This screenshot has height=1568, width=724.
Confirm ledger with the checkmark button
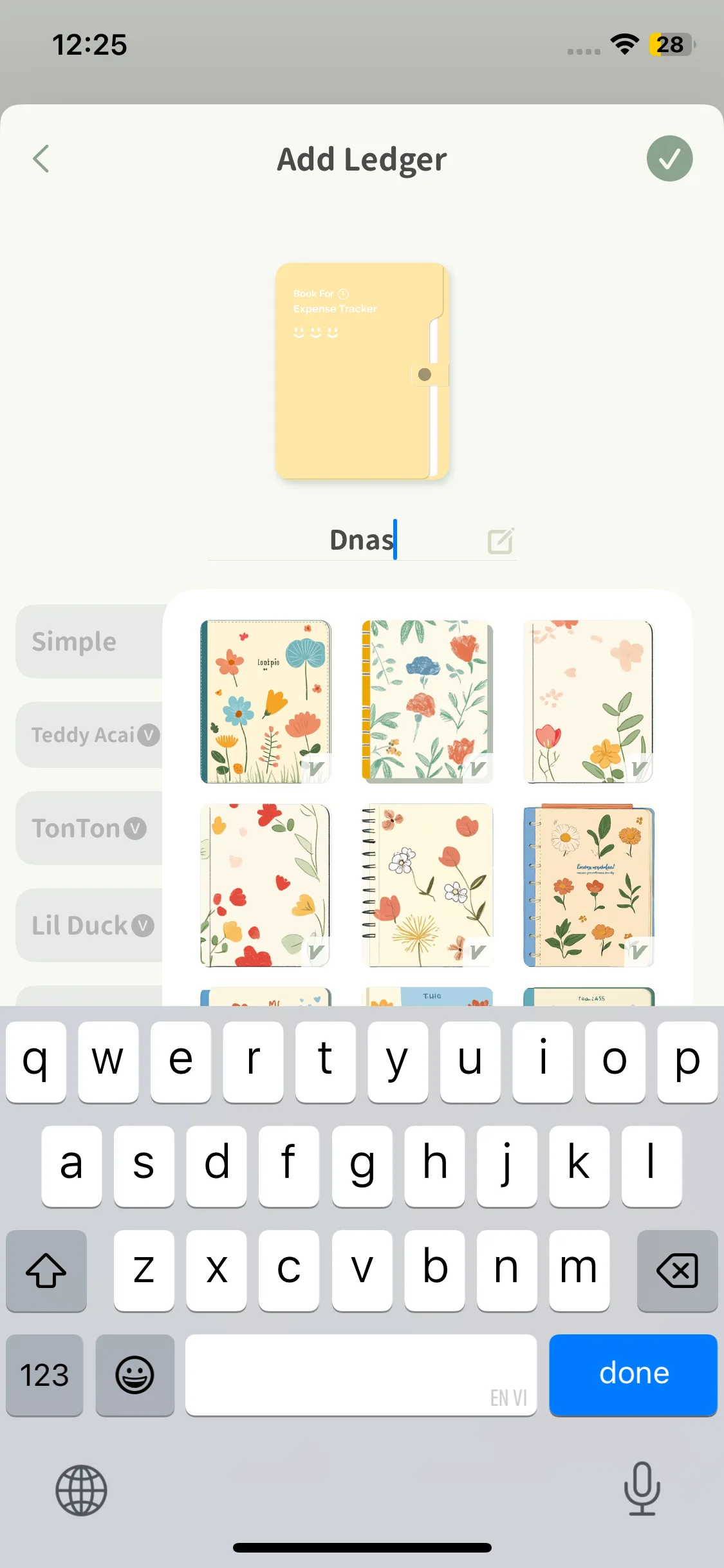tap(669, 159)
